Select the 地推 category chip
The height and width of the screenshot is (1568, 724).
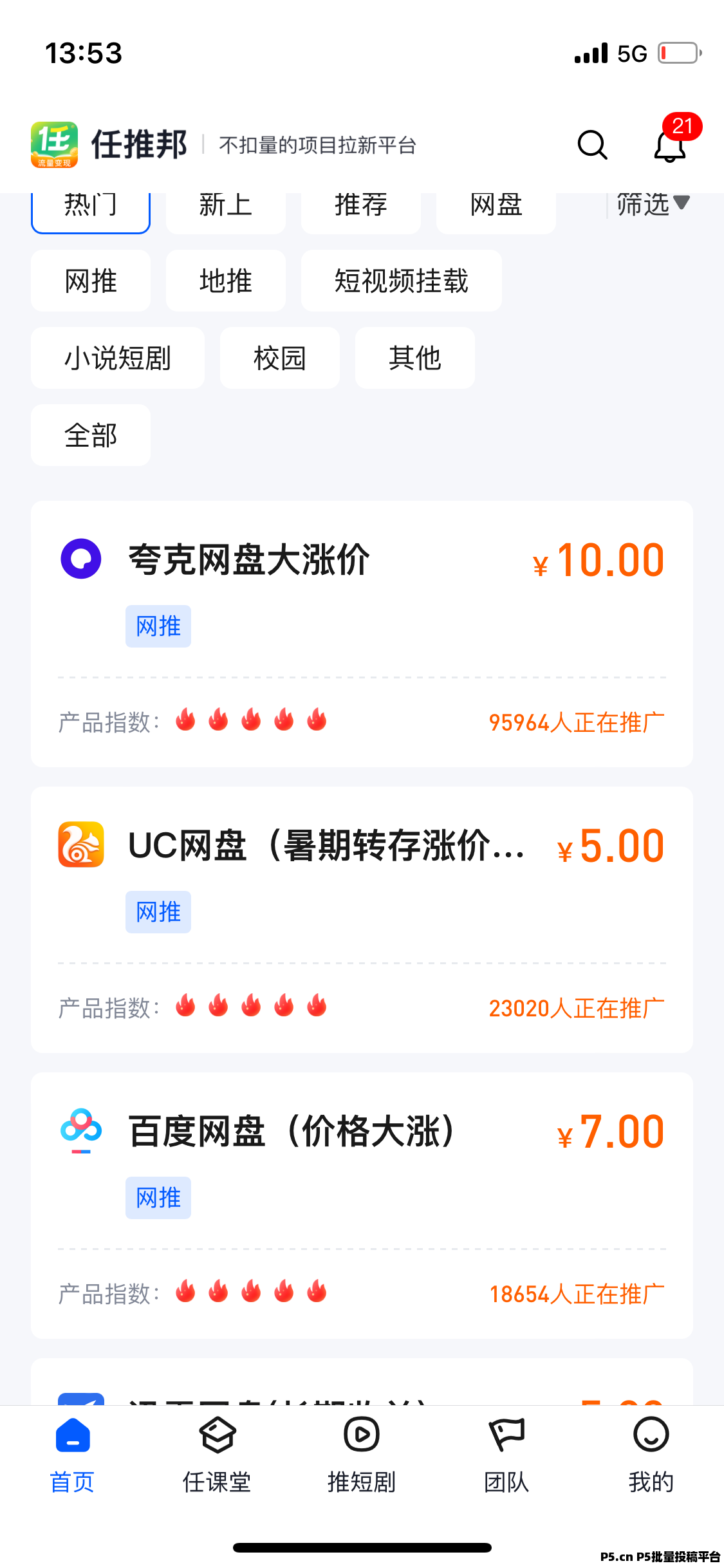click(226, 281)
